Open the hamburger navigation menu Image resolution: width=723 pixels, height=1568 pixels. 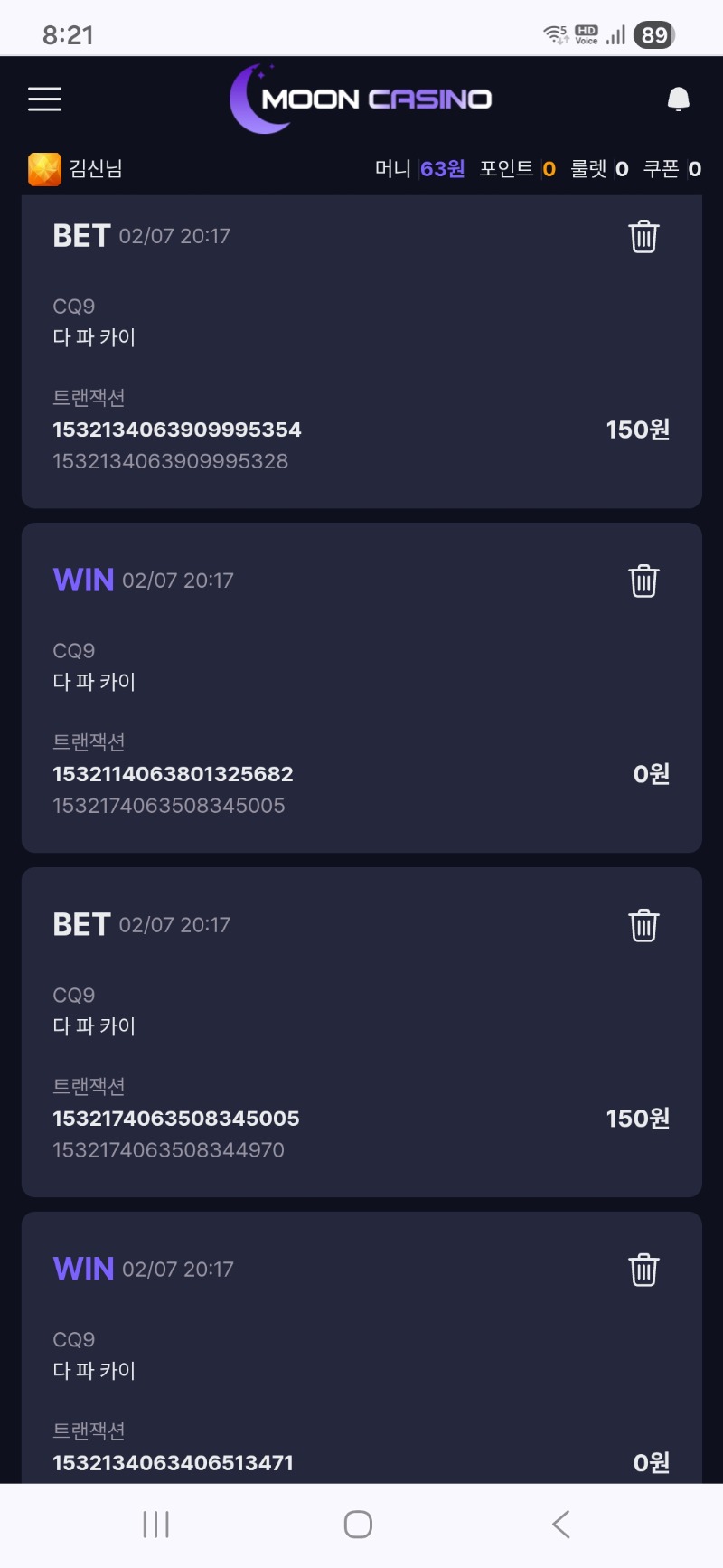(44, 99)
